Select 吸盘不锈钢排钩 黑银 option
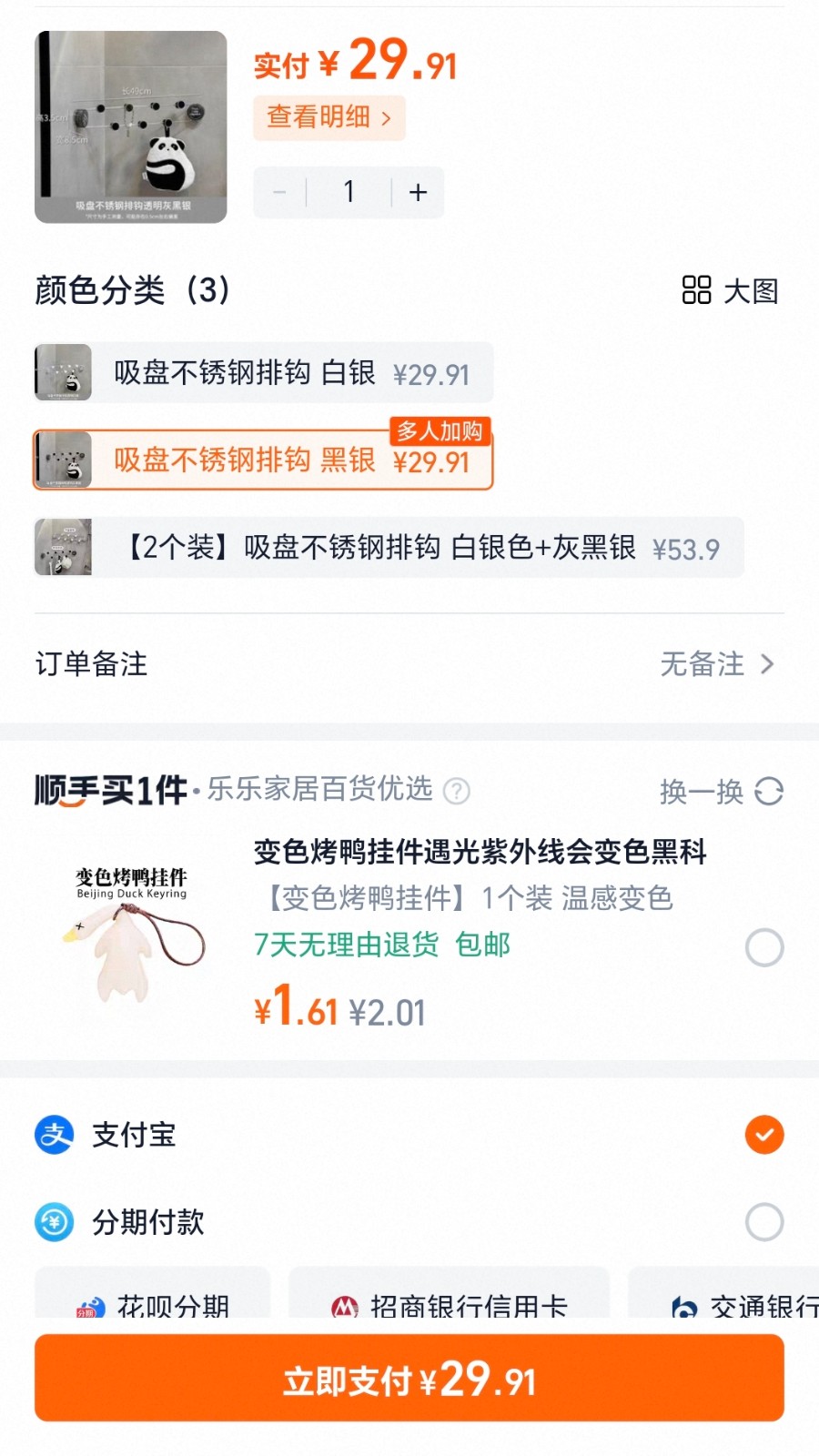 point(264,460)
